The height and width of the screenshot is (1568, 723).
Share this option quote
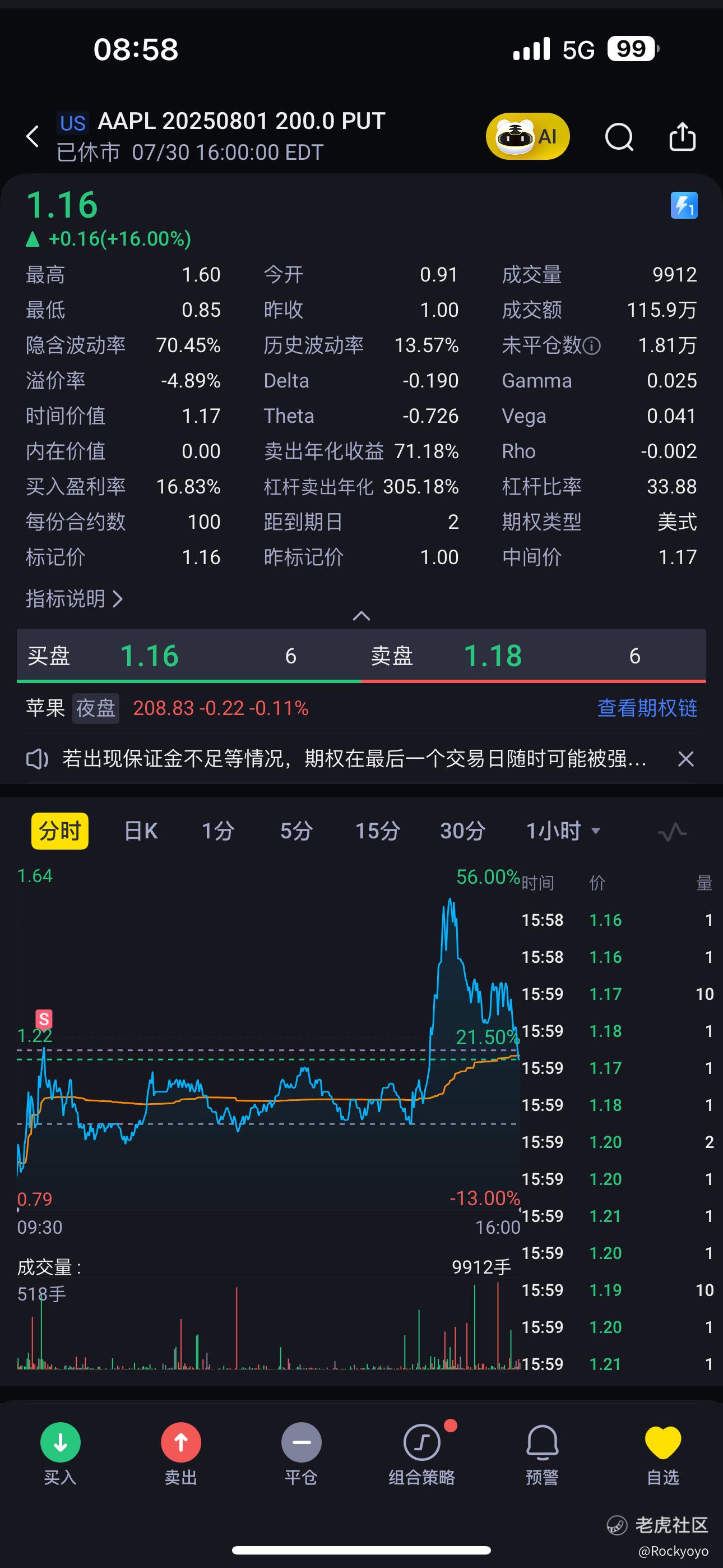pos(682,136)
